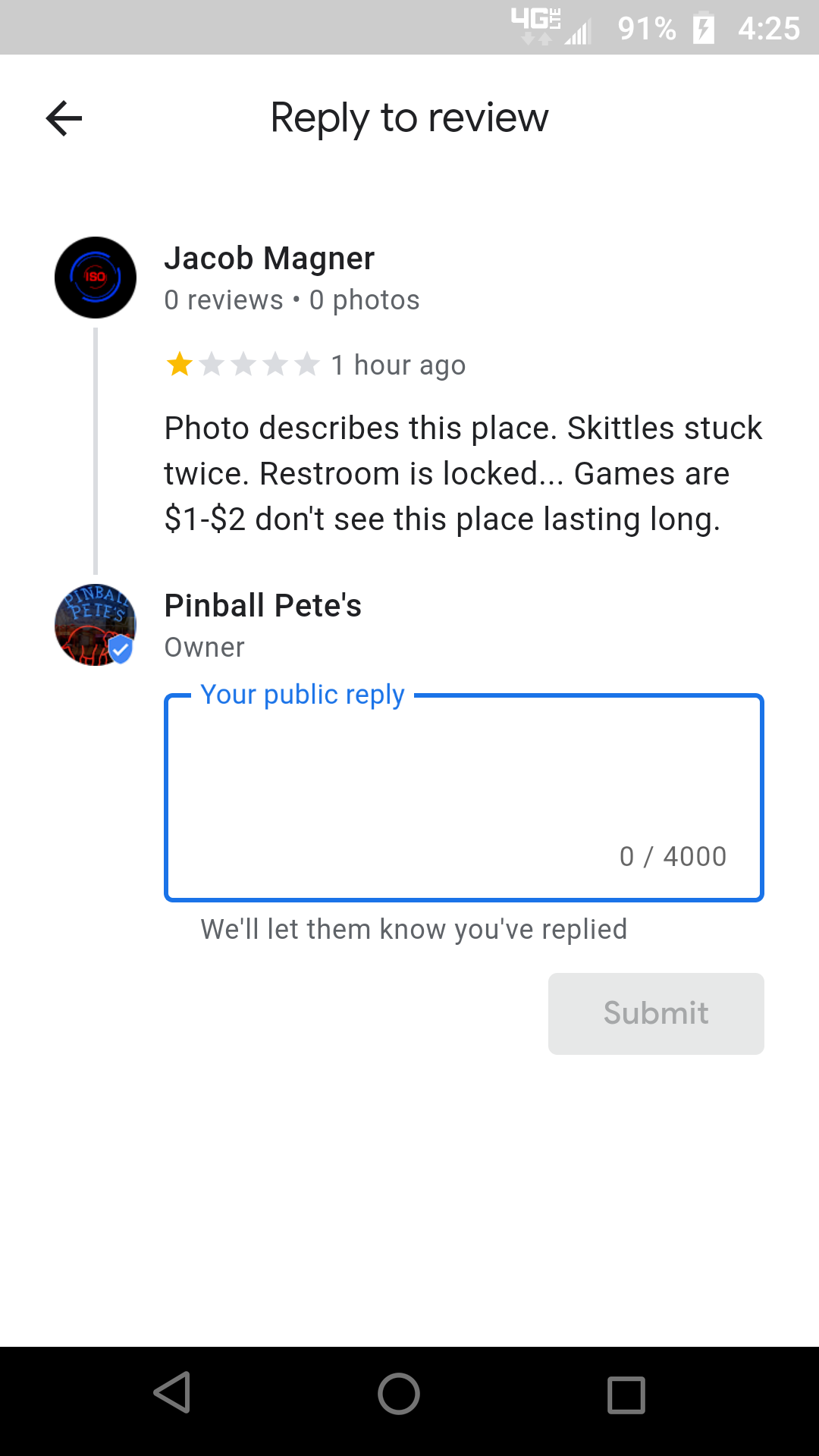Go back from Reply to review
This screenshot has width=819, height=1456.
tap(64, 118)
